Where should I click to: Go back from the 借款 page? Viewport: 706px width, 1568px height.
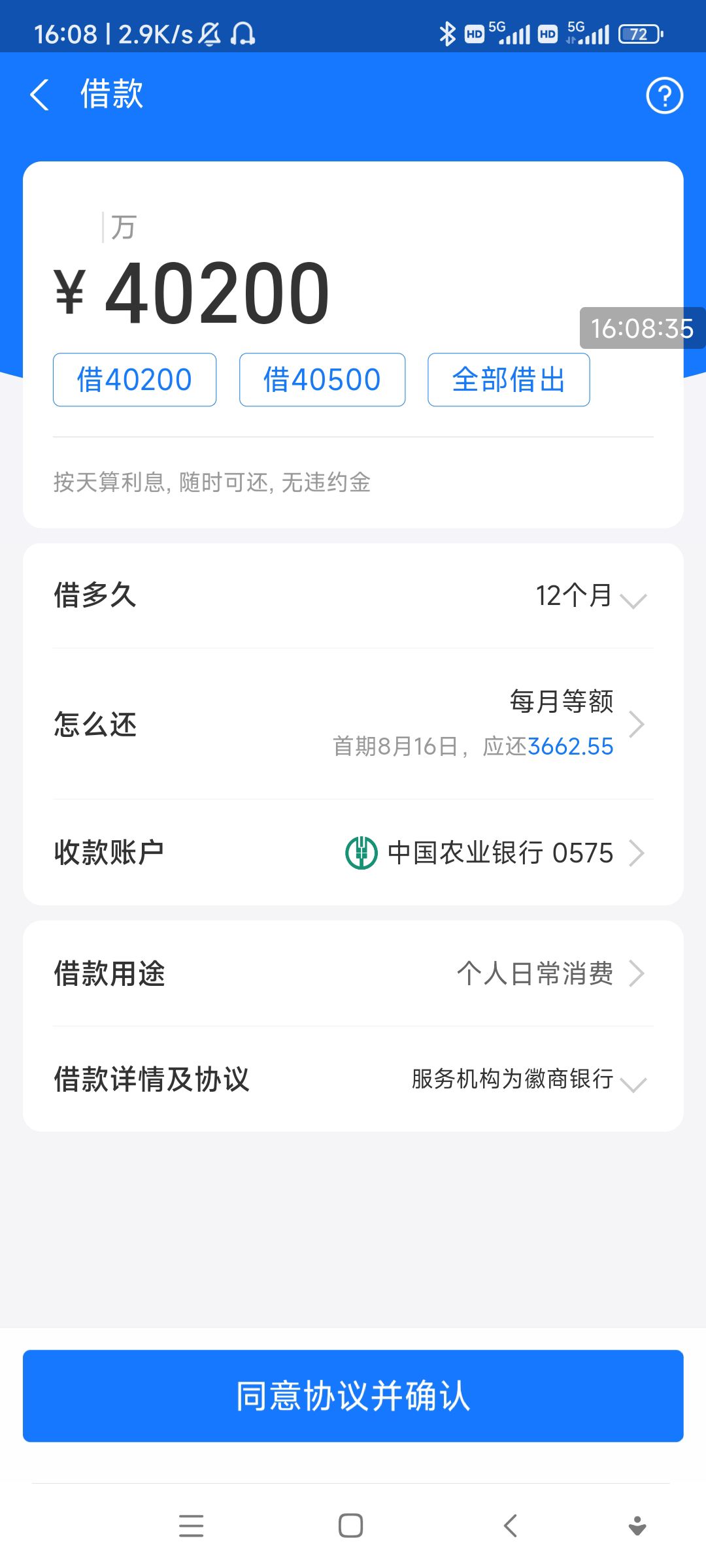pyautogui.click(x=40, y=95)
